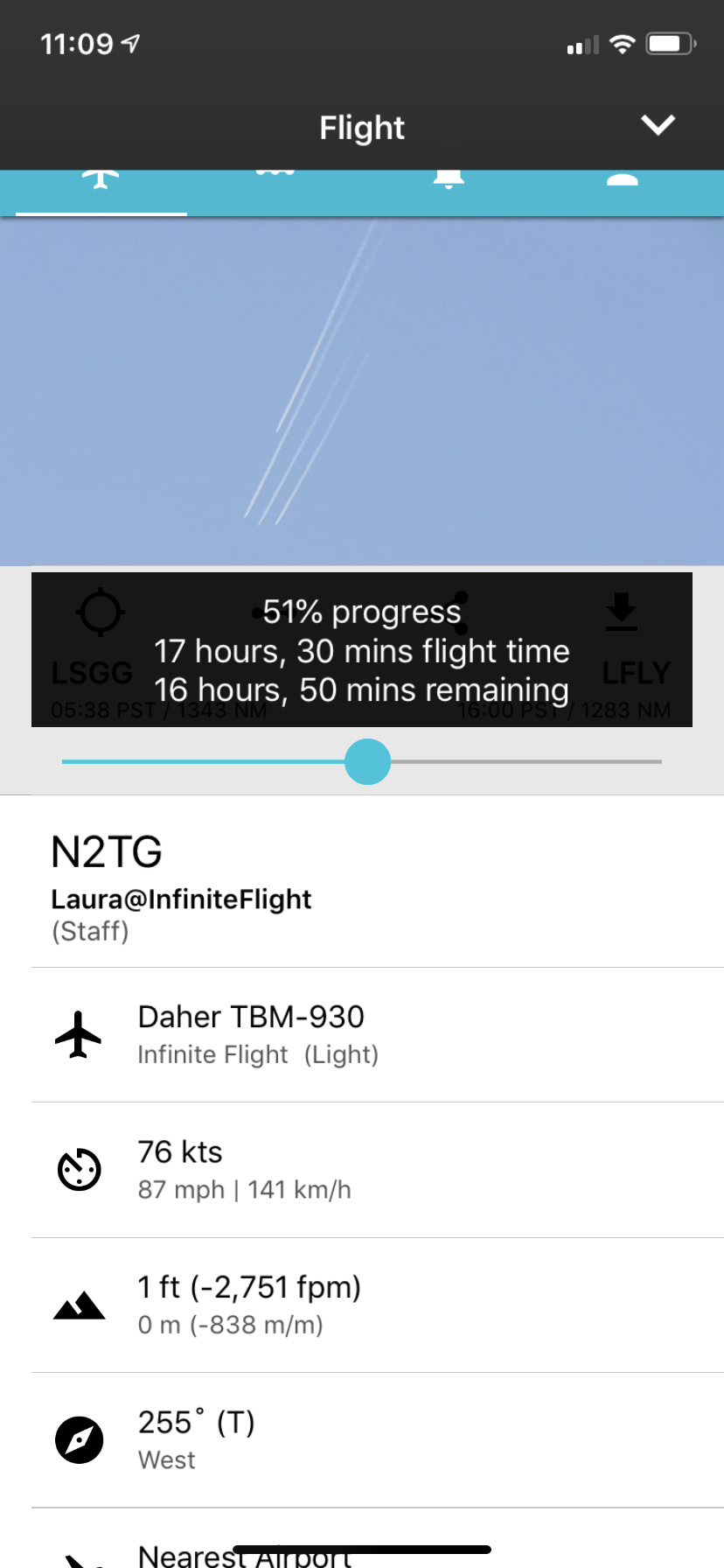Screen dimensions: 724x1568
Task: Tap the flight progress slider handle
Action: click(x=367, y=761)
